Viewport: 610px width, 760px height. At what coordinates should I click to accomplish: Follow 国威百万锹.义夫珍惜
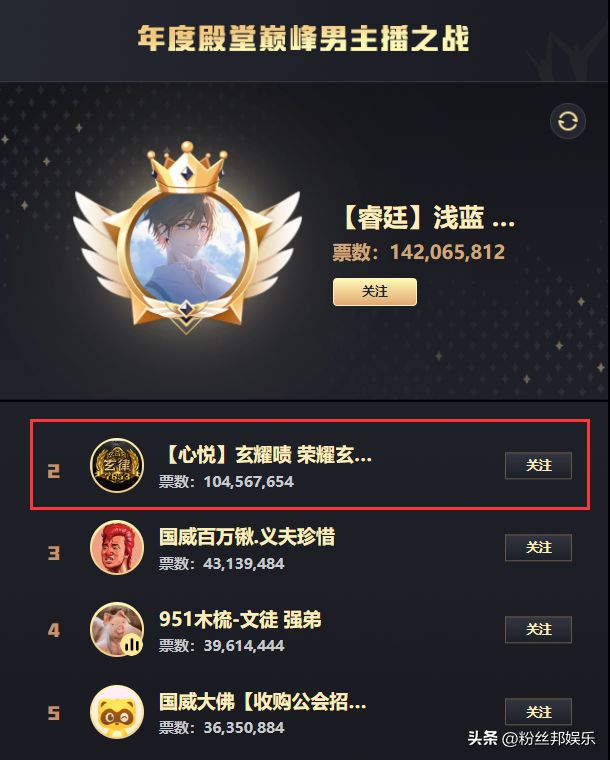(x=538, y=547)
